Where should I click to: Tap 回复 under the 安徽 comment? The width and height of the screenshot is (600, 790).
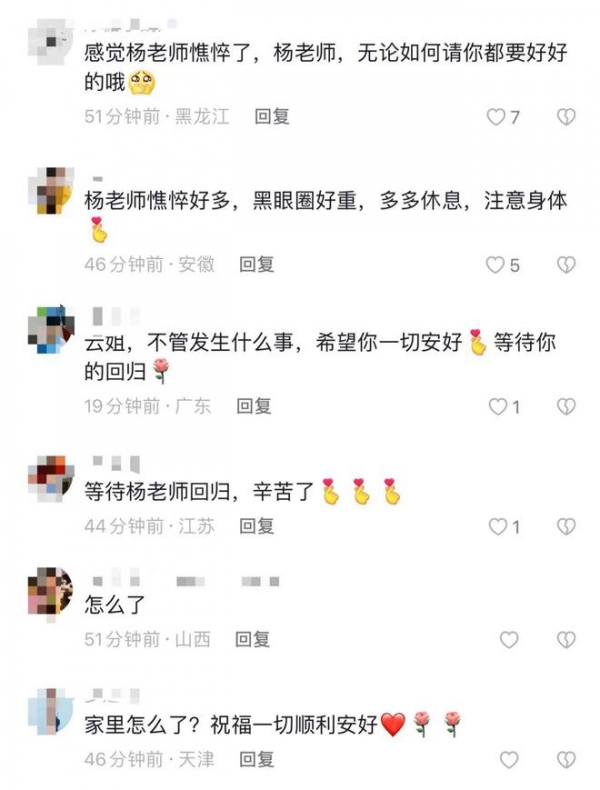(257, 265)
